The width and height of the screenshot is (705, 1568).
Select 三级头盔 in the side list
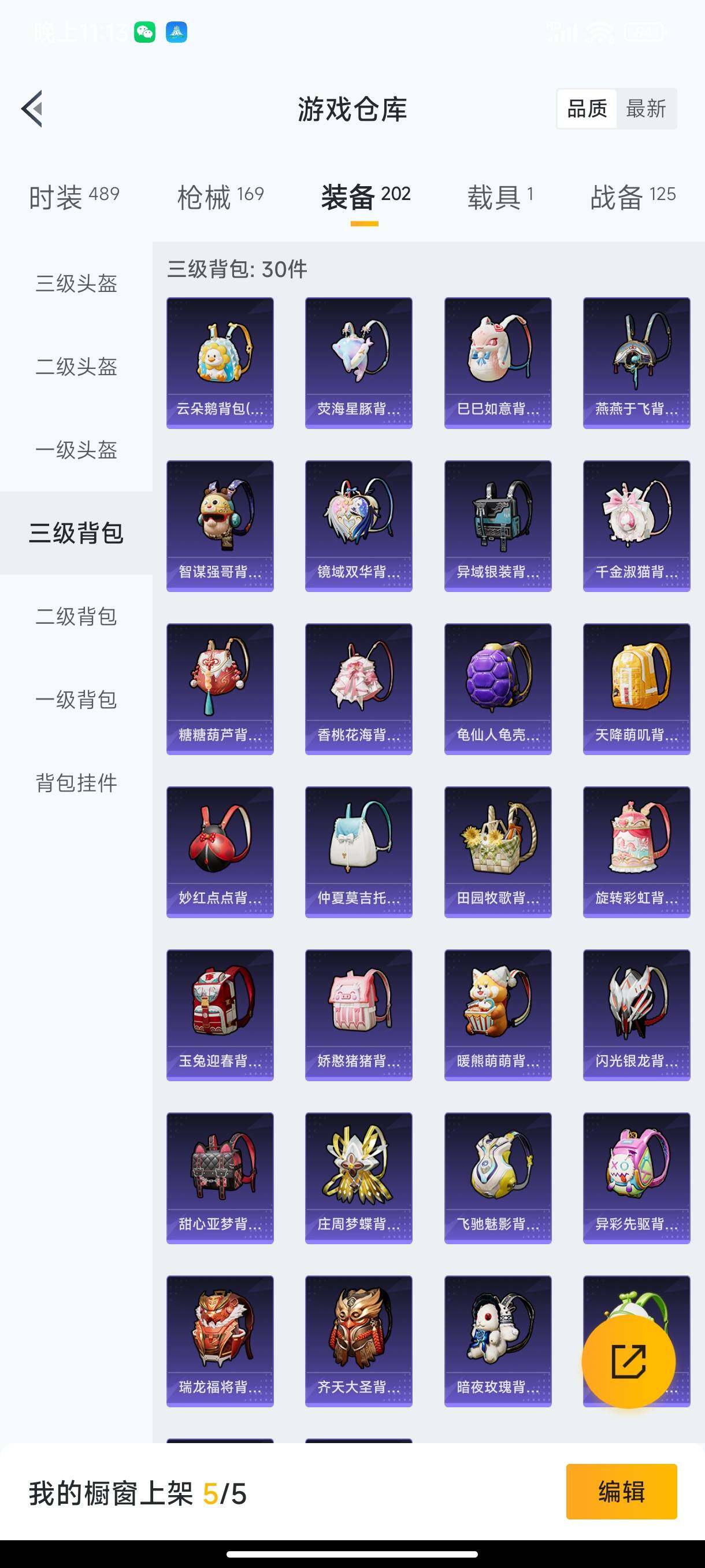pos(76,284)
